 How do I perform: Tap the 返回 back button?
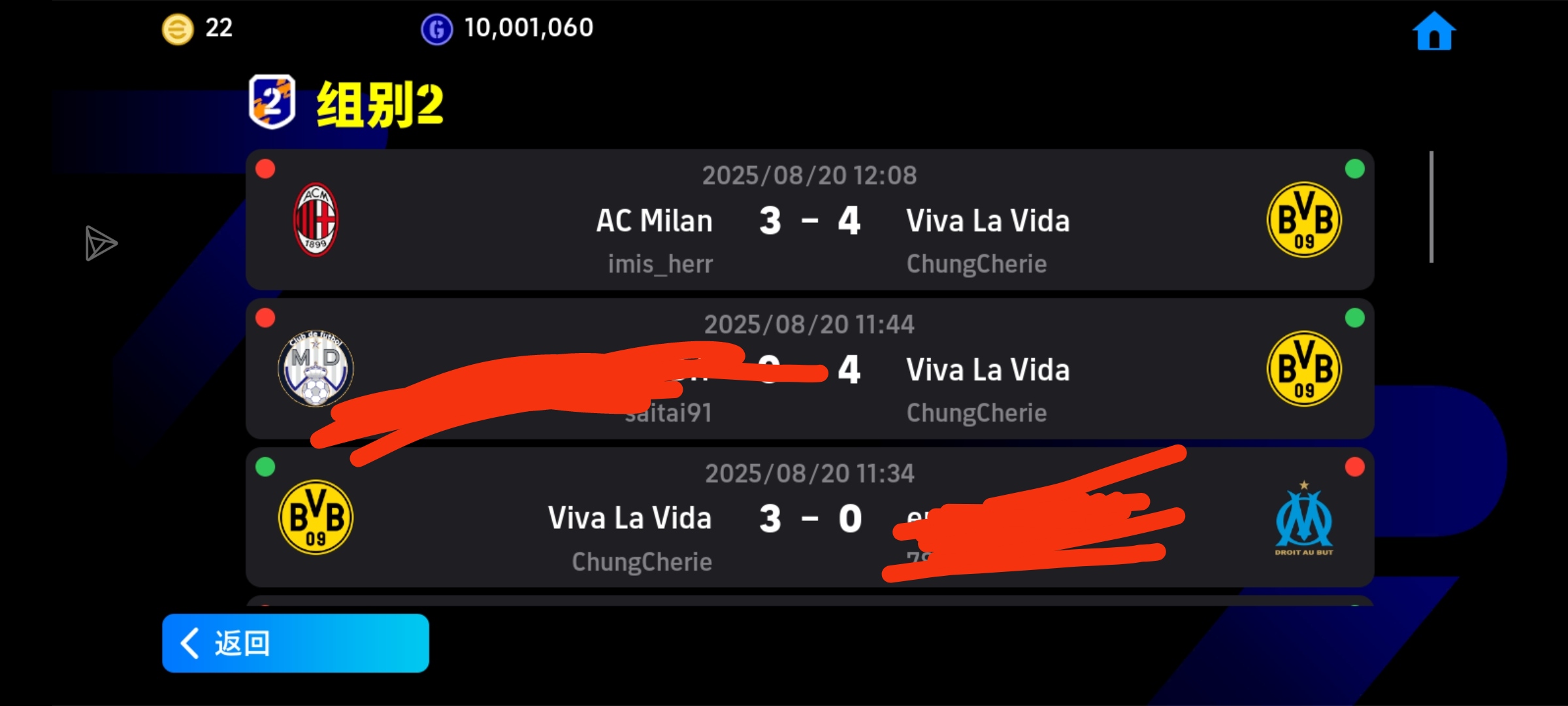pos(295,643)
